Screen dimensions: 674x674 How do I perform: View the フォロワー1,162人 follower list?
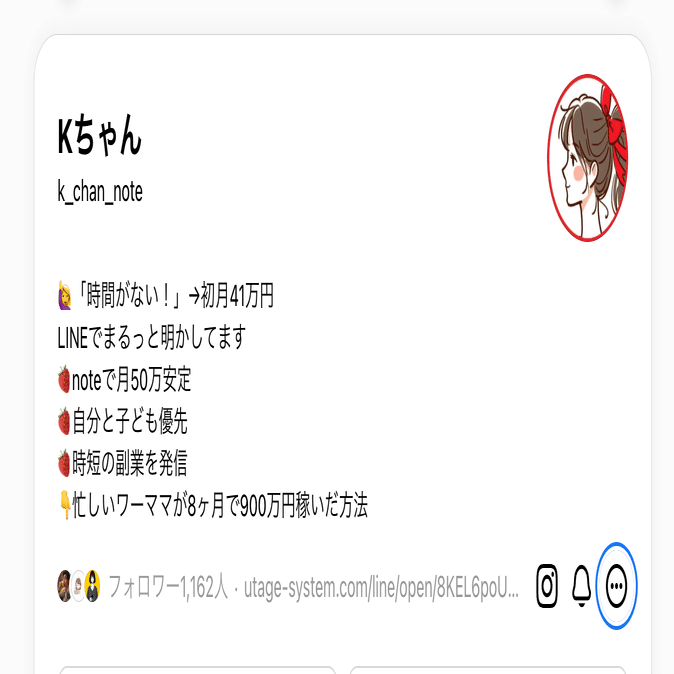(x=167, y=587)
